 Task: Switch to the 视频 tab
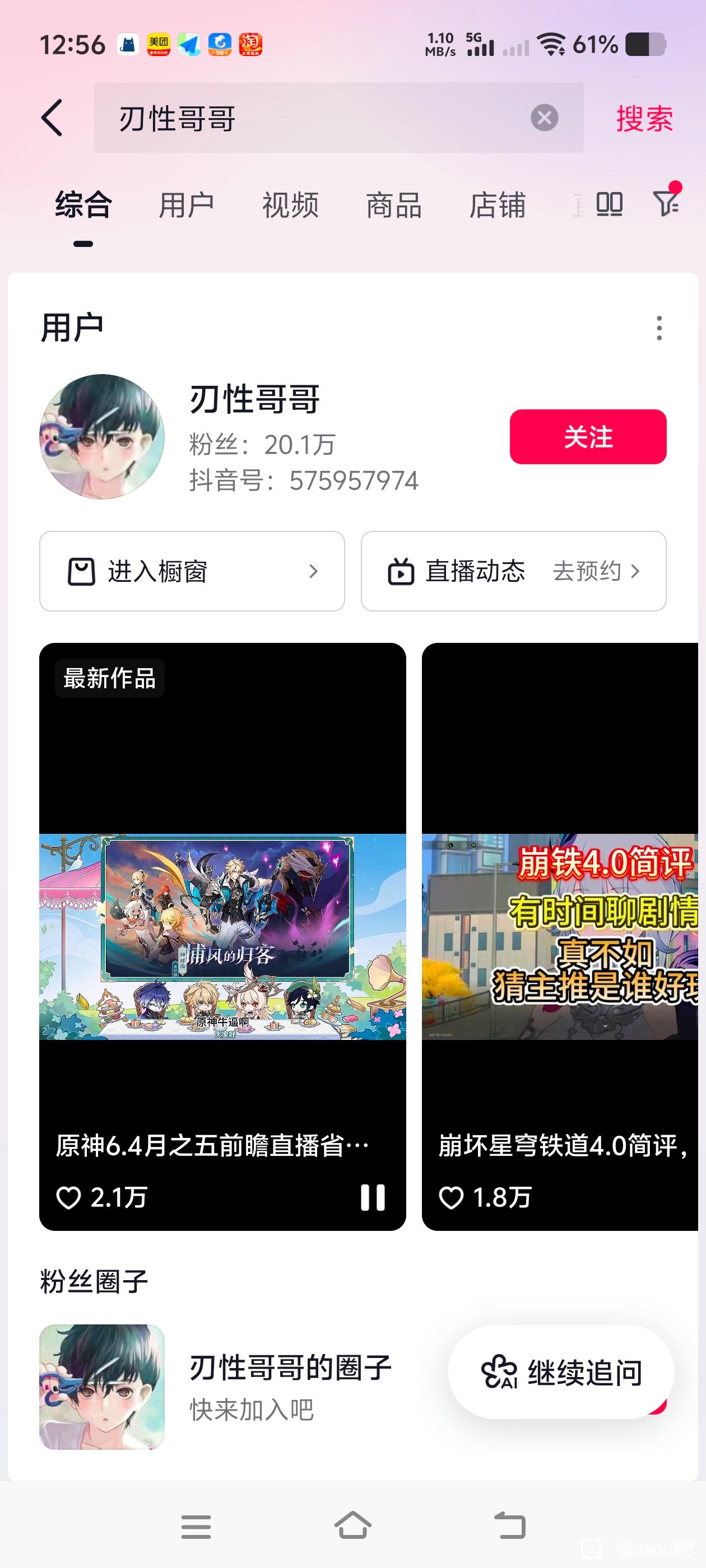pyautogui.click(x=291, y=205)
